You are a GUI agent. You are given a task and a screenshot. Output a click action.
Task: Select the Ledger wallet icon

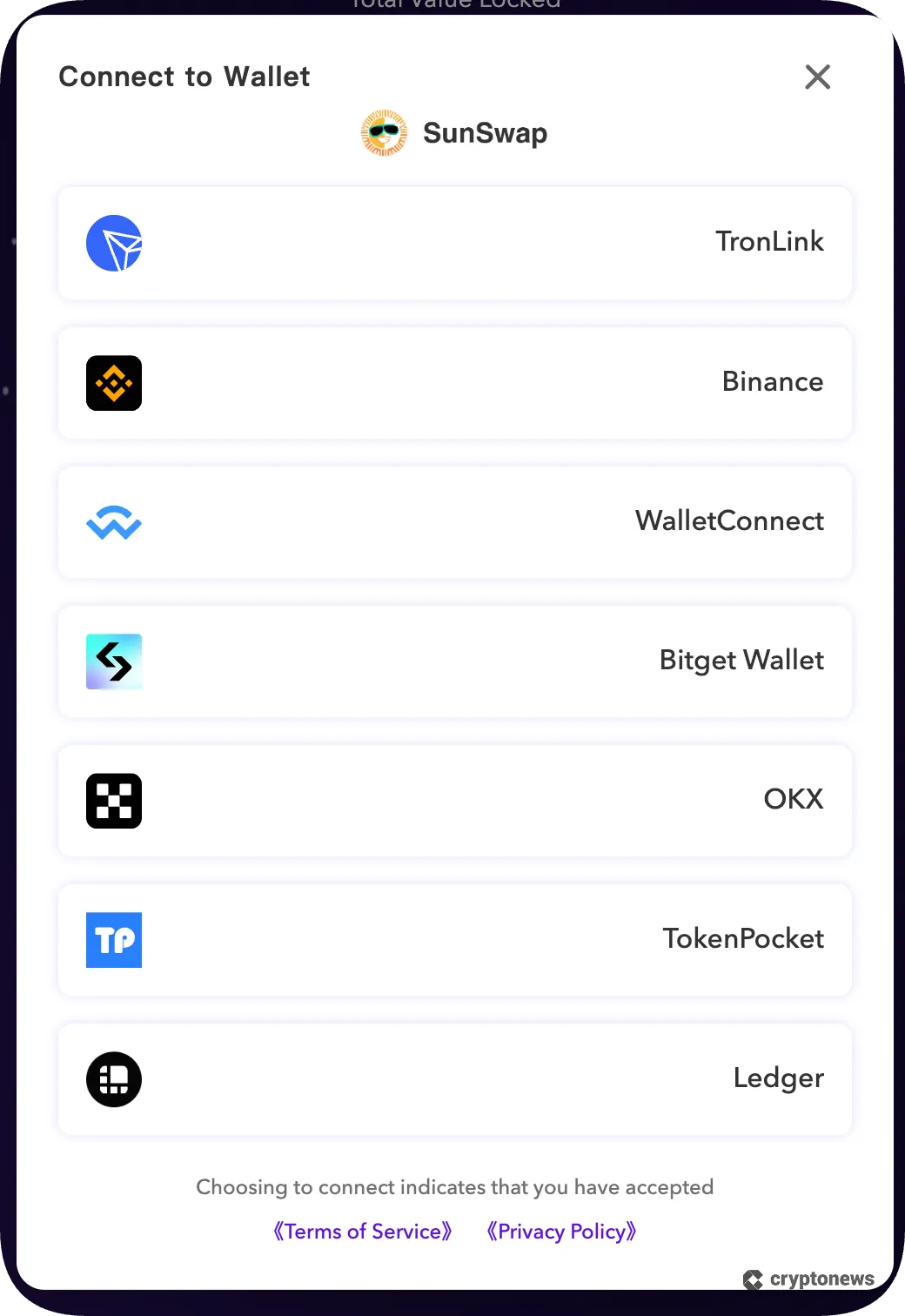[x=114, y=1079]
